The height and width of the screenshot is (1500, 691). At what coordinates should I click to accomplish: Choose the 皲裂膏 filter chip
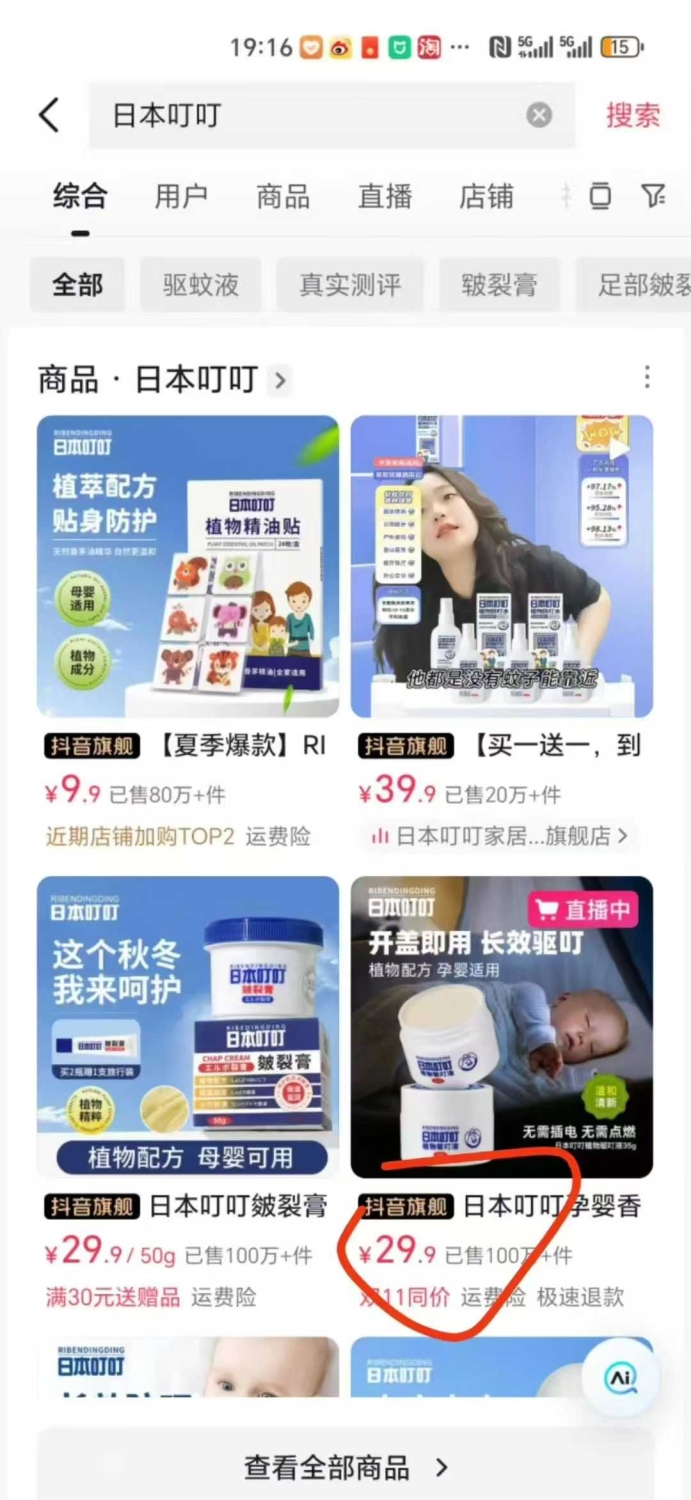(499, 285)
